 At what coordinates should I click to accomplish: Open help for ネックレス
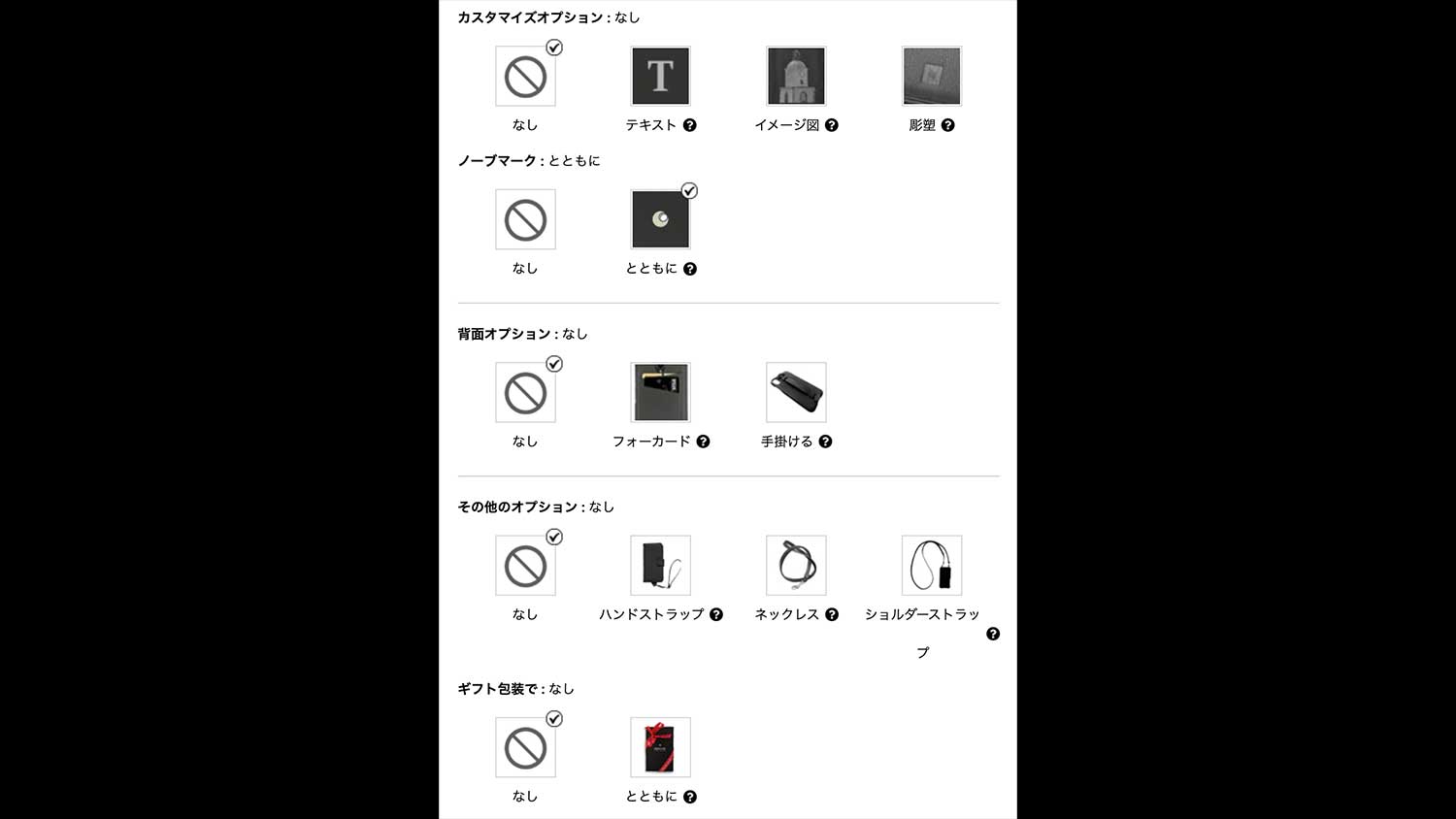pos(831,614)
